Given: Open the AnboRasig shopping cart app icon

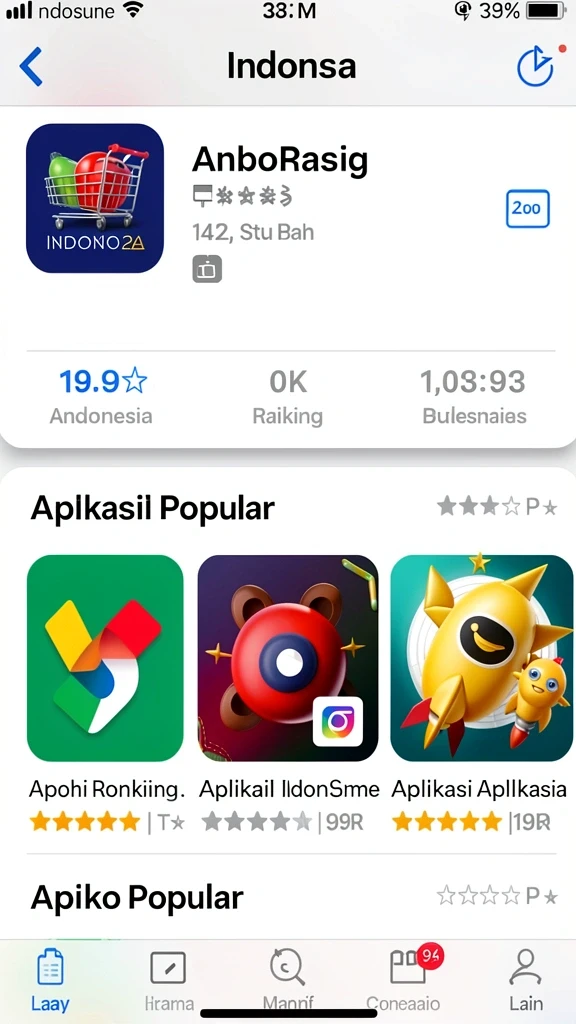Looking at the screenshot, I should [x=95, y=199].
